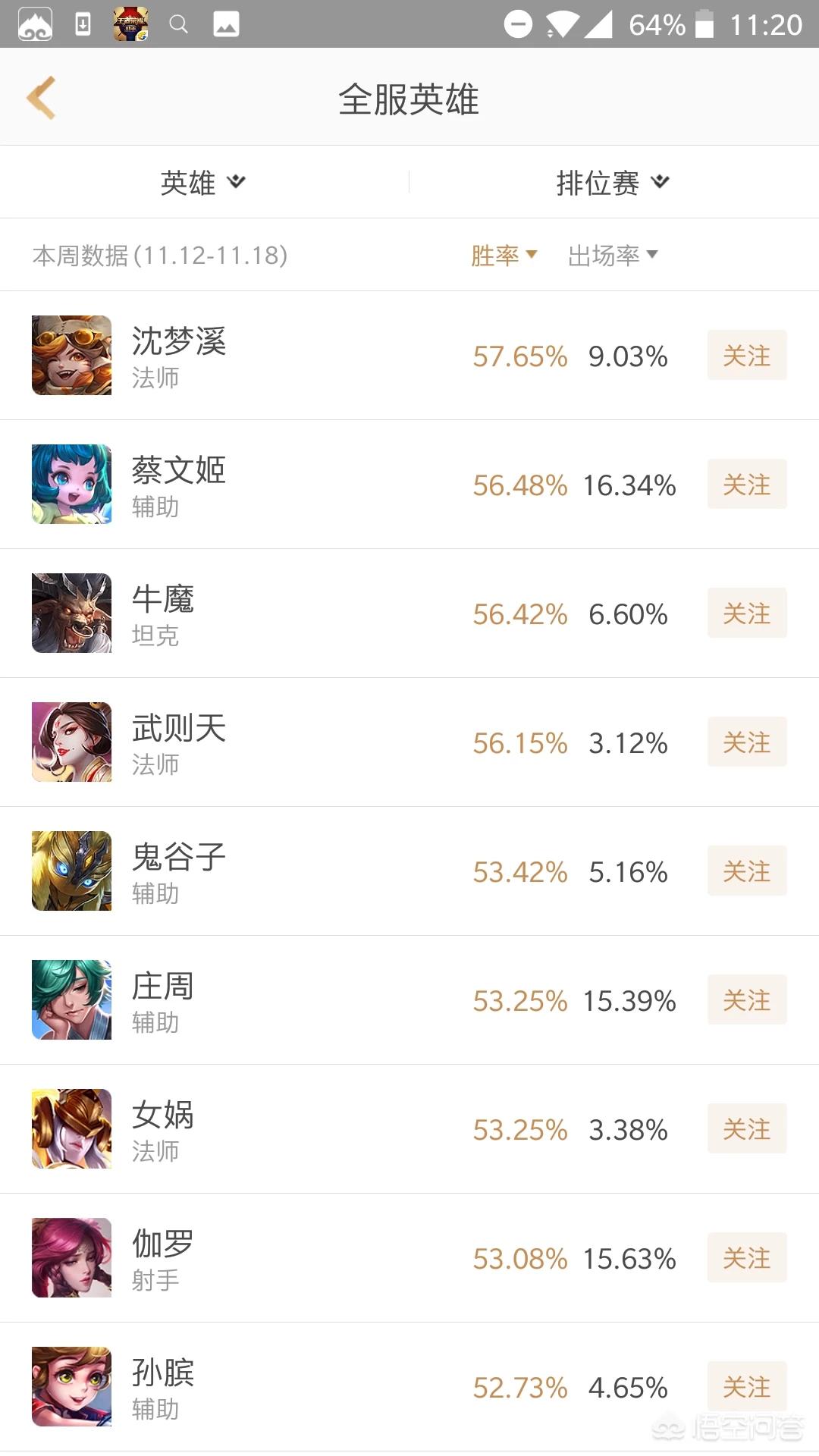Open the 牛魔 hero row
This screenshot has width=819, height=1456.
click(409, 613)
